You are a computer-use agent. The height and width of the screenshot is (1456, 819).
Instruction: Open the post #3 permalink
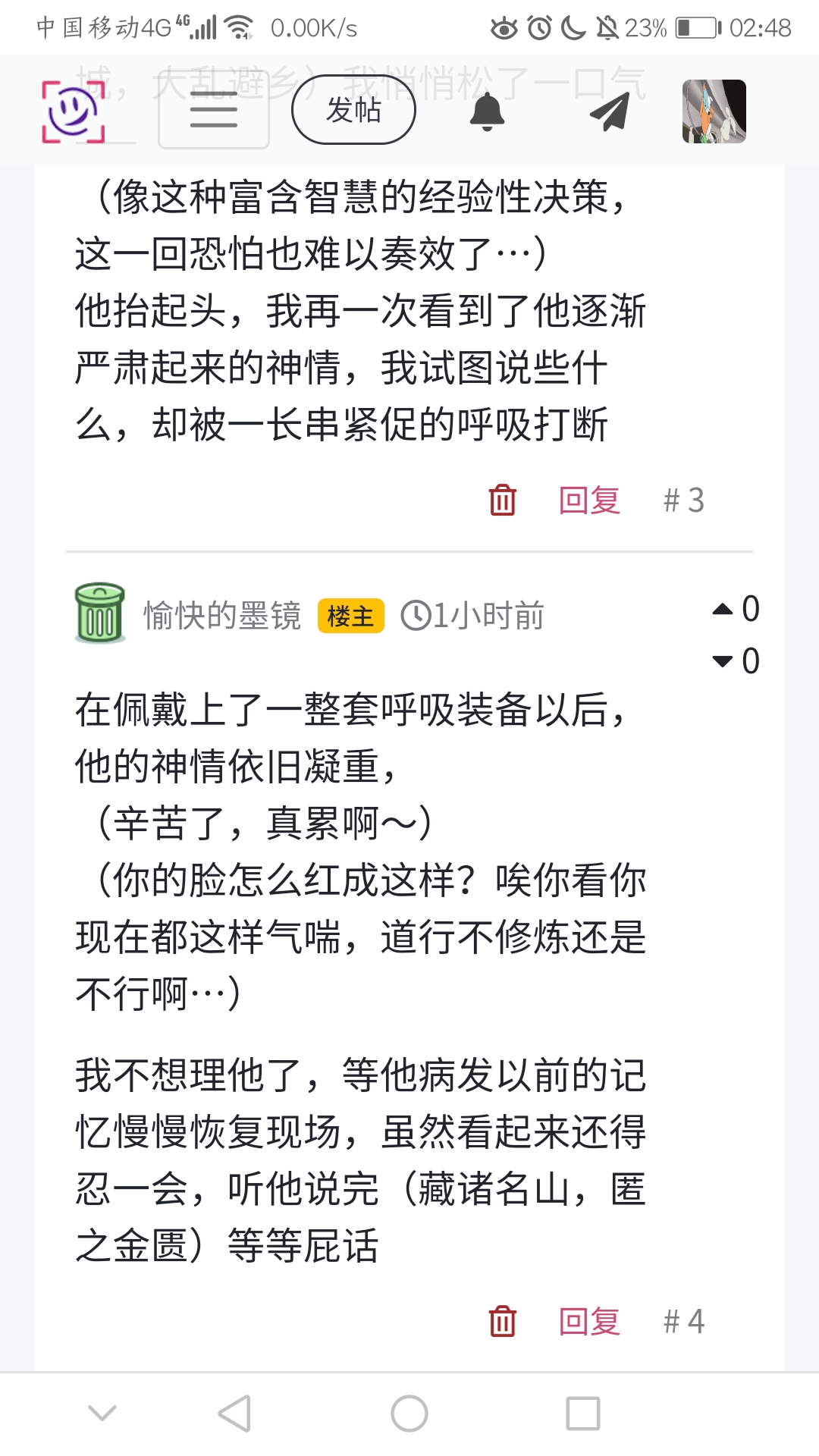[x=684, y=500]
